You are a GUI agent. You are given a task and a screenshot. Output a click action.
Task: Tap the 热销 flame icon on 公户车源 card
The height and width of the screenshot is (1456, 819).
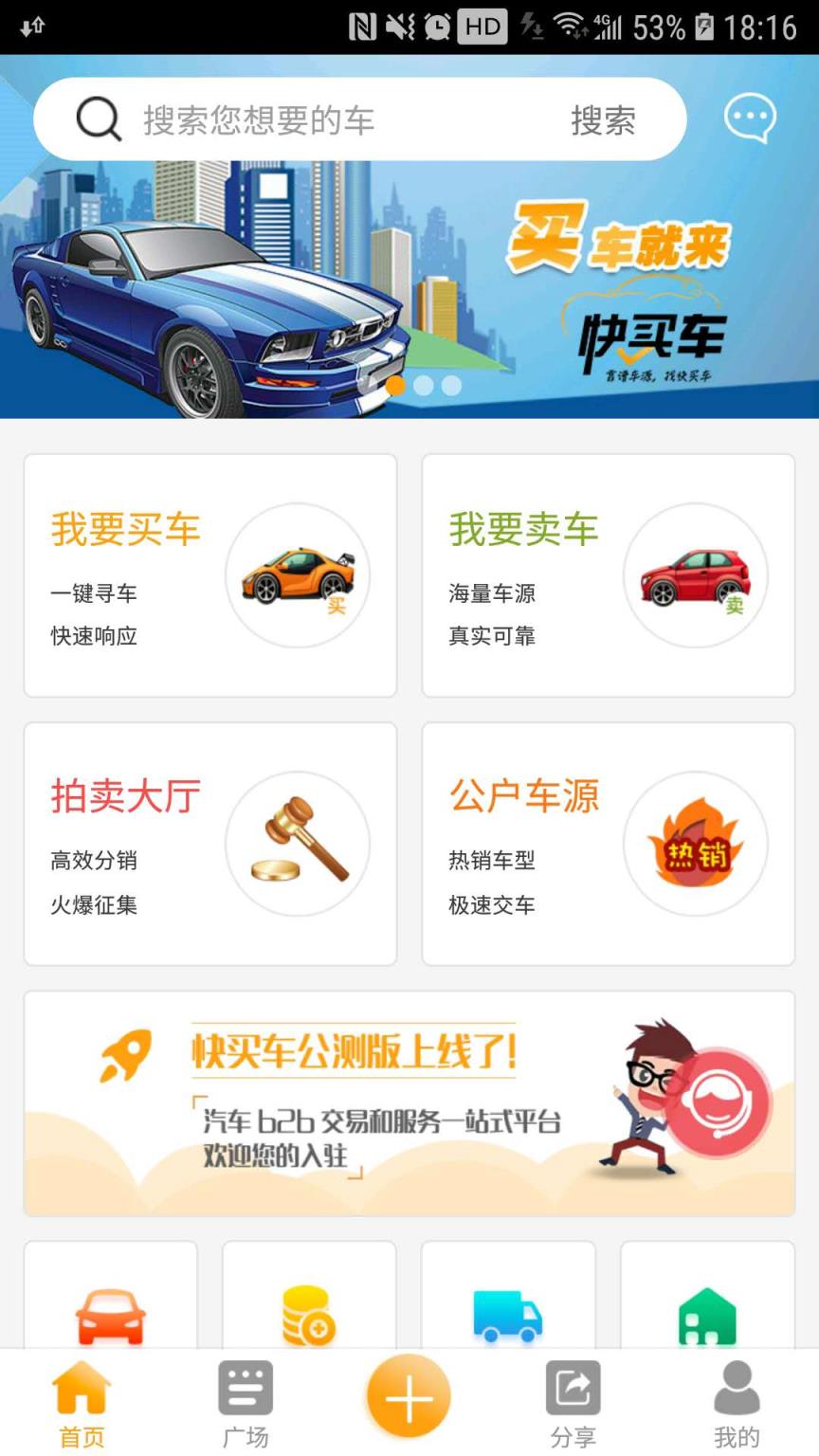[696, 843]
